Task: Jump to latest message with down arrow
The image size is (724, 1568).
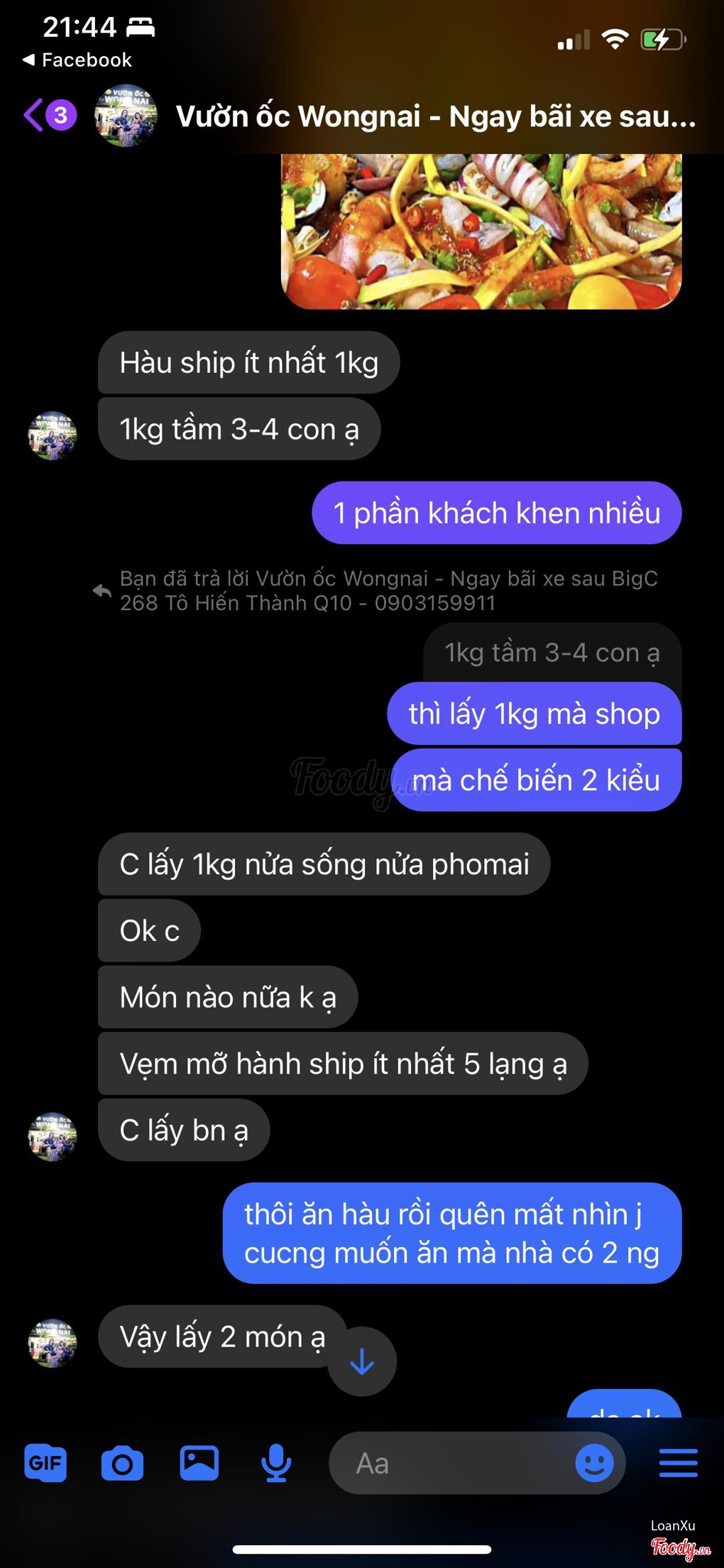Action: pos(362,1361)
